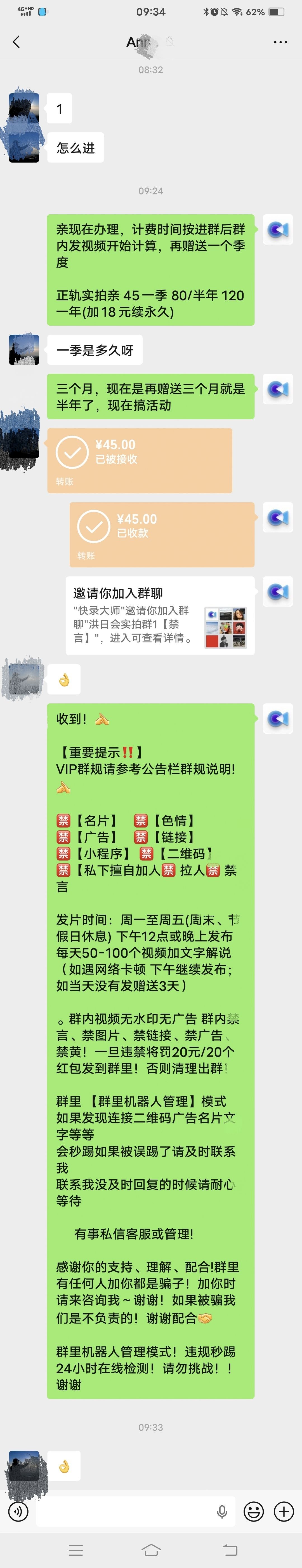Go to the system home screen
302x1568 pixels.
[151, 1550]
